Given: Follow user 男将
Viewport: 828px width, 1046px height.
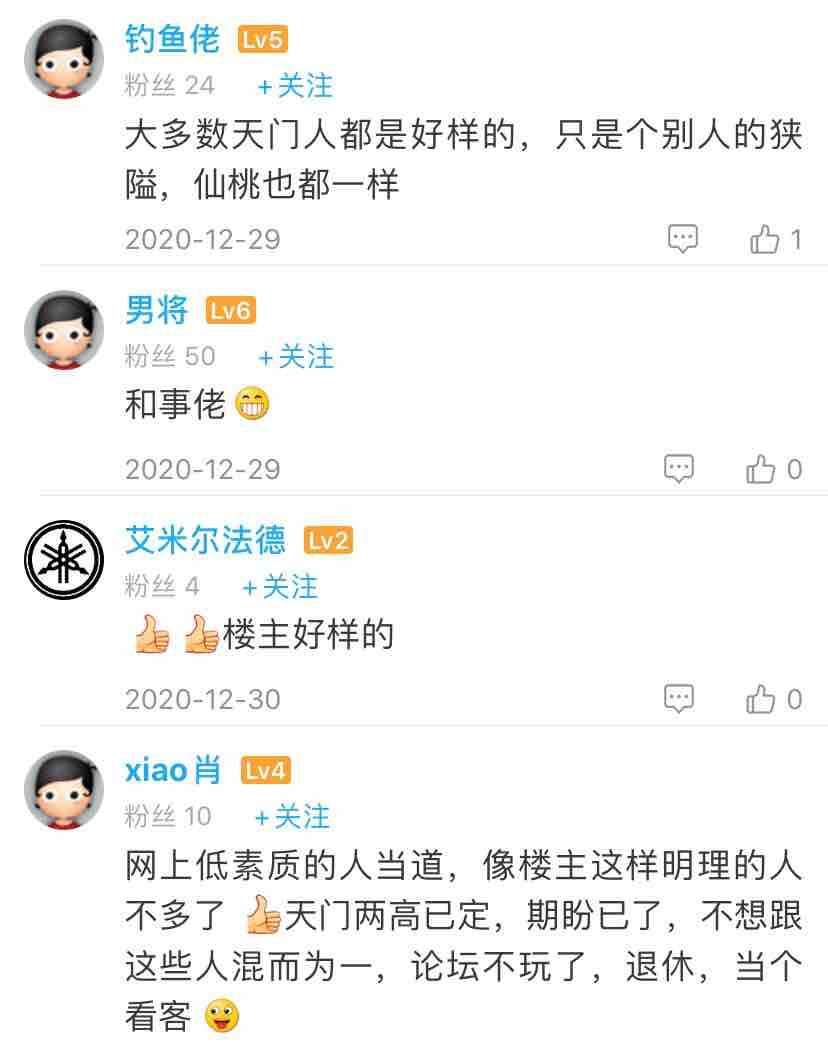Looking at the screenshot, I should coord(296,356).
